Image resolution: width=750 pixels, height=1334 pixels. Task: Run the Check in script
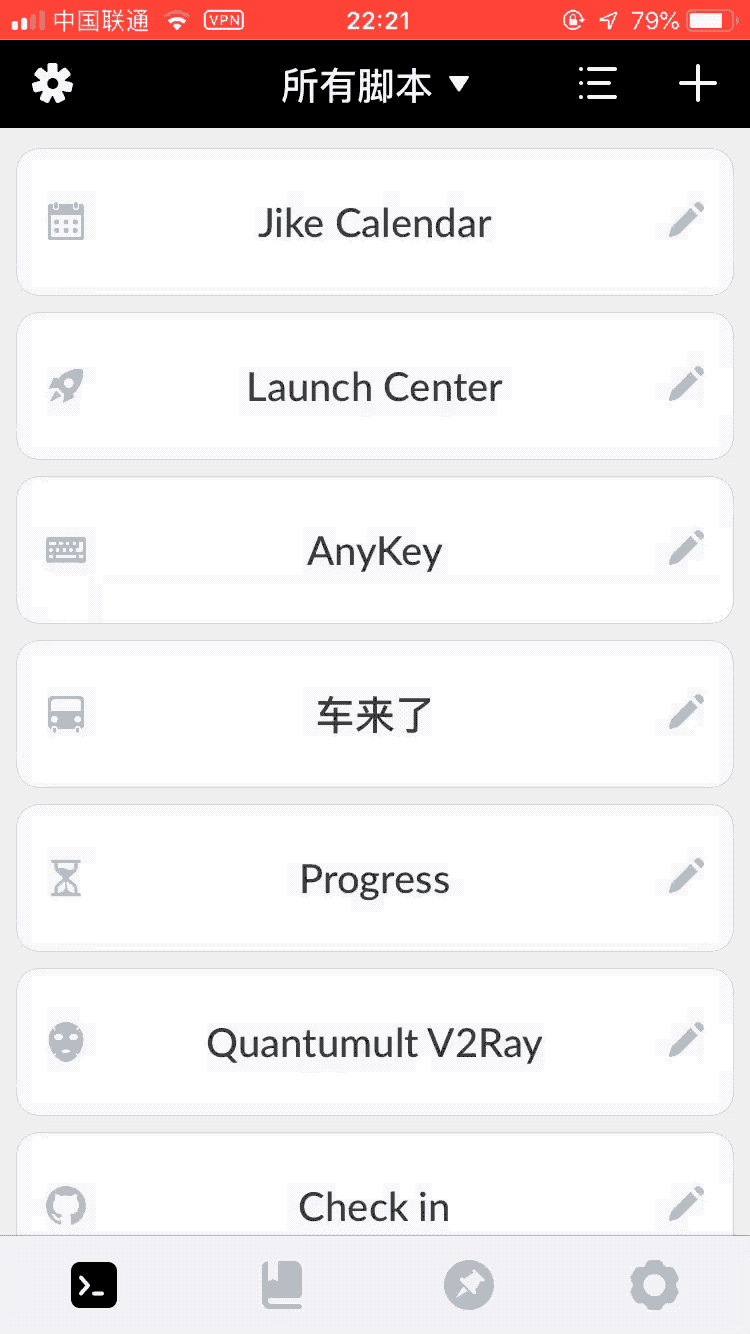374,1205
